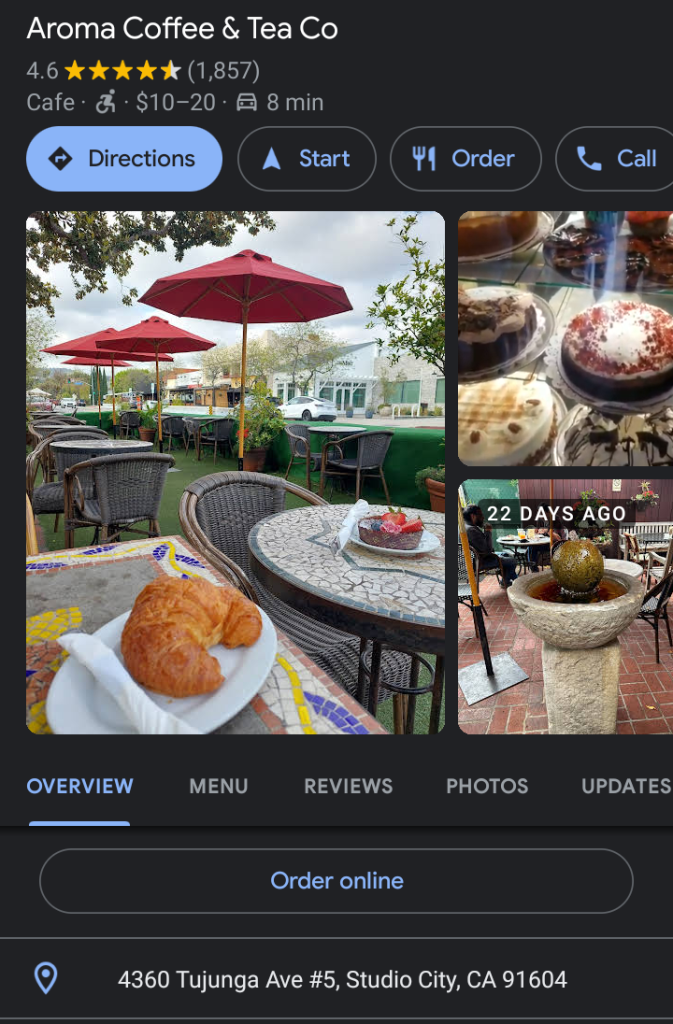Get directions to Aroma Coffee & Tea Co
This screenshot has height=1024, width=673.
point(123,159)
